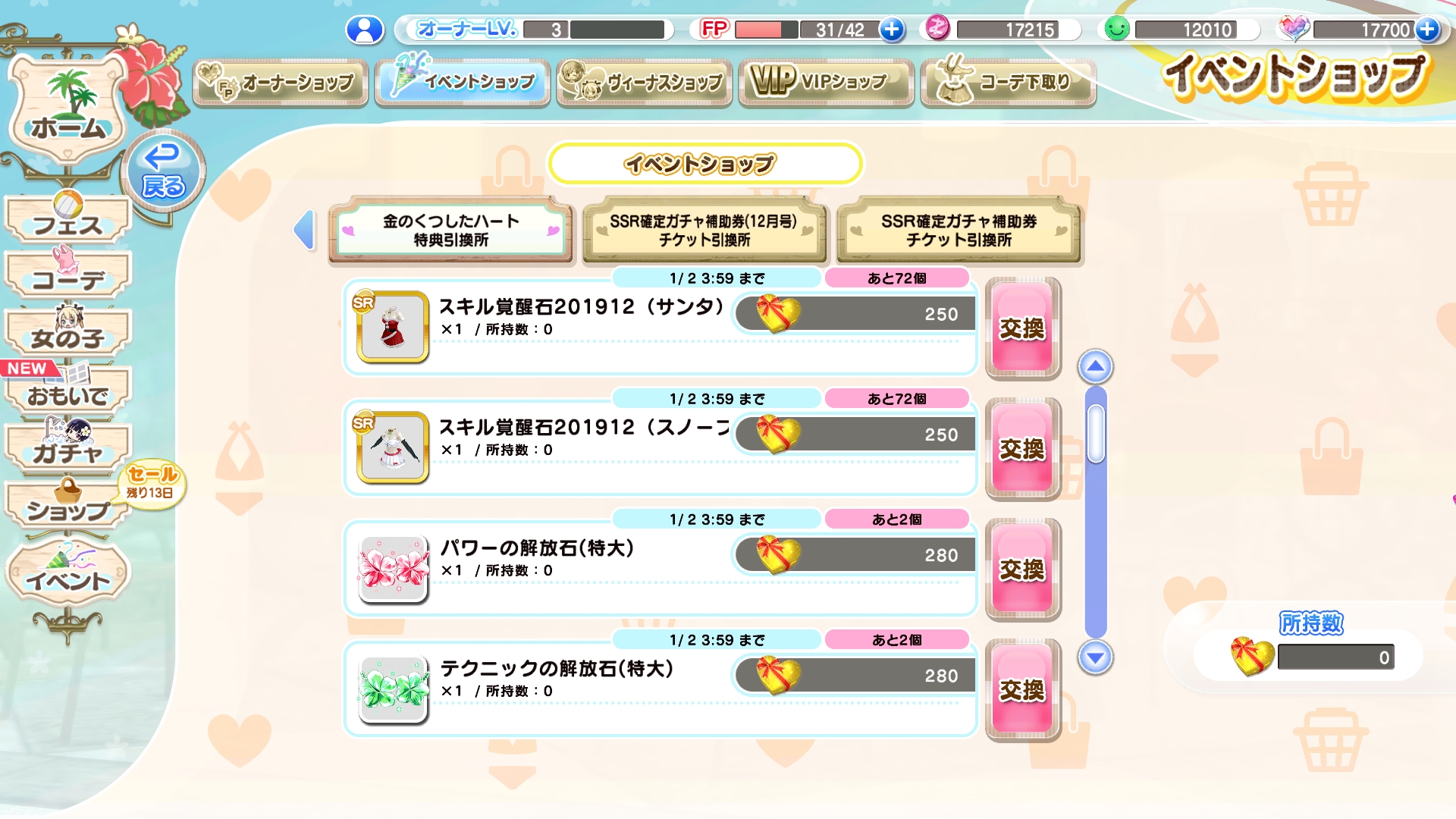The width and height of the screenshot is (1456, 819).
Task: Open the ガチャ menu
Action: [67, 447]
